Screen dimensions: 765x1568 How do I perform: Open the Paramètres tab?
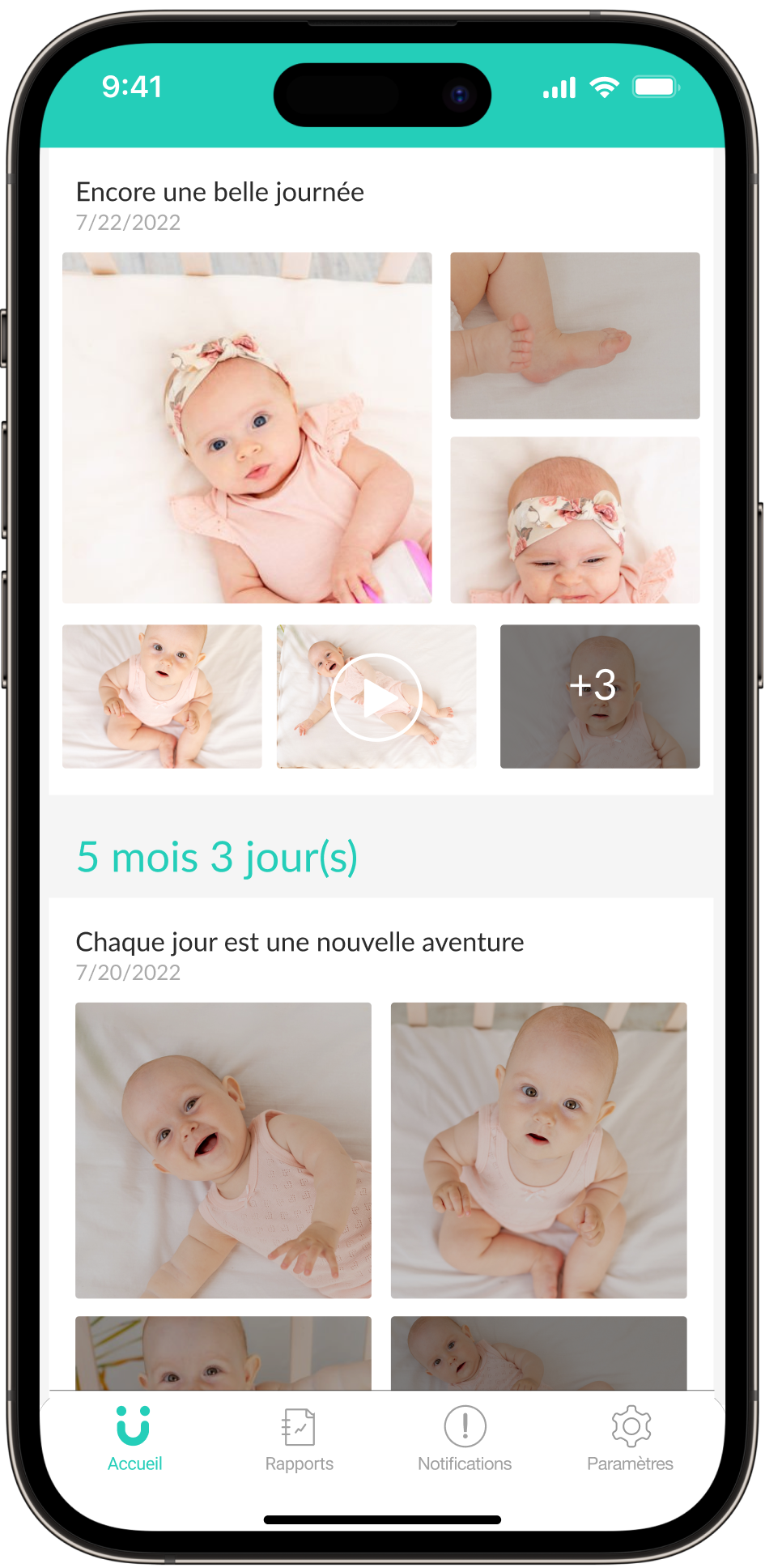point(630,1439)
